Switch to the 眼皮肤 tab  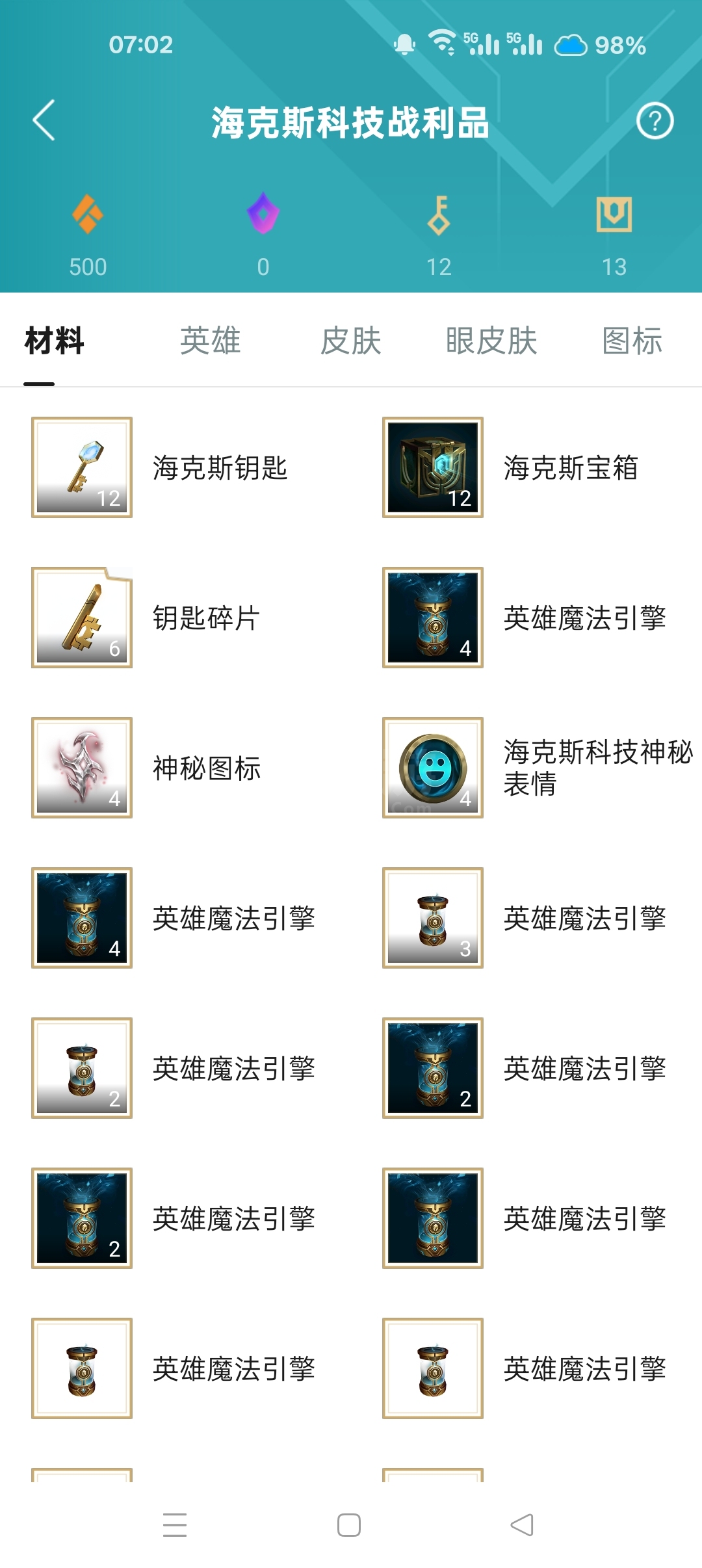[x=491, y=341]
